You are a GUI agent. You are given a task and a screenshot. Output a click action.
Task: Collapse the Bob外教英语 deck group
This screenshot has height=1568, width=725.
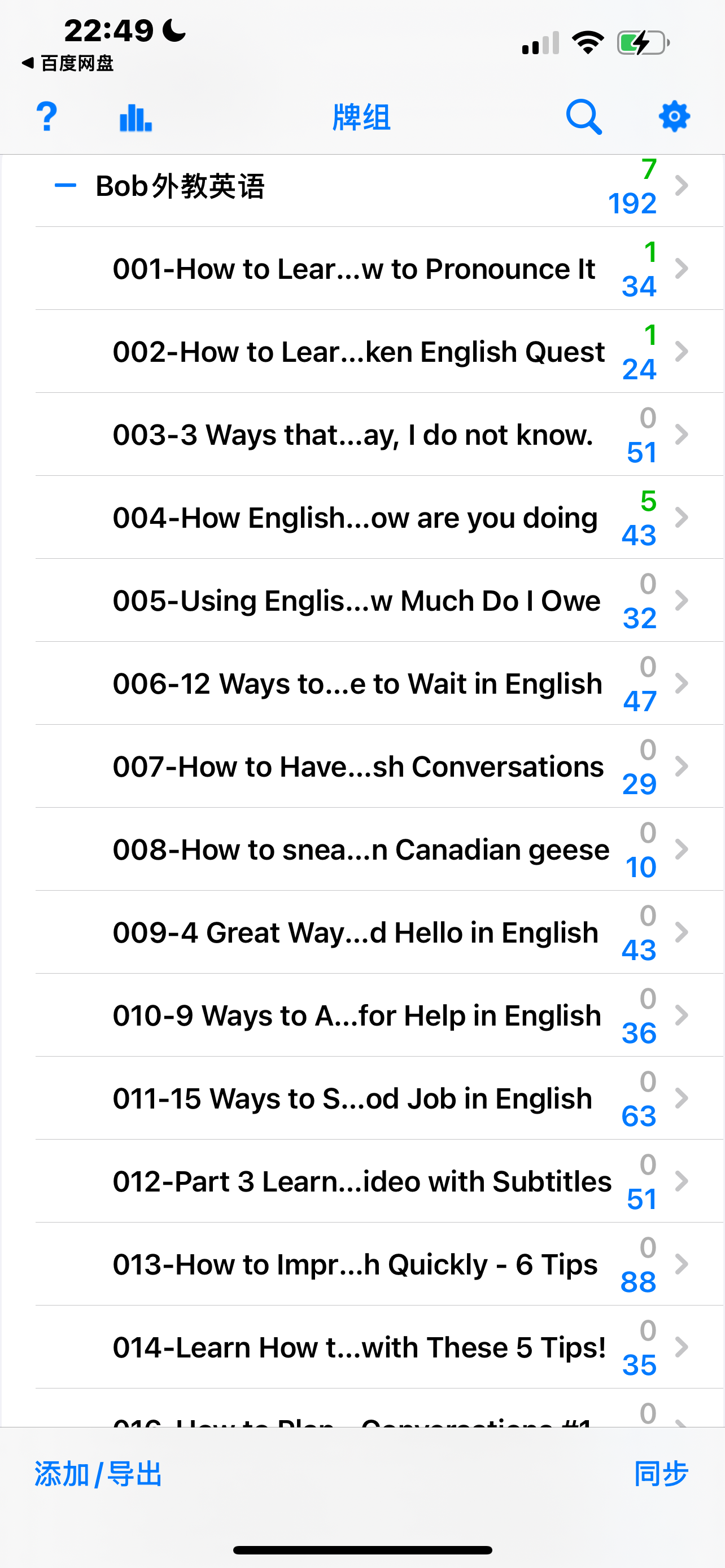[65, 186]
